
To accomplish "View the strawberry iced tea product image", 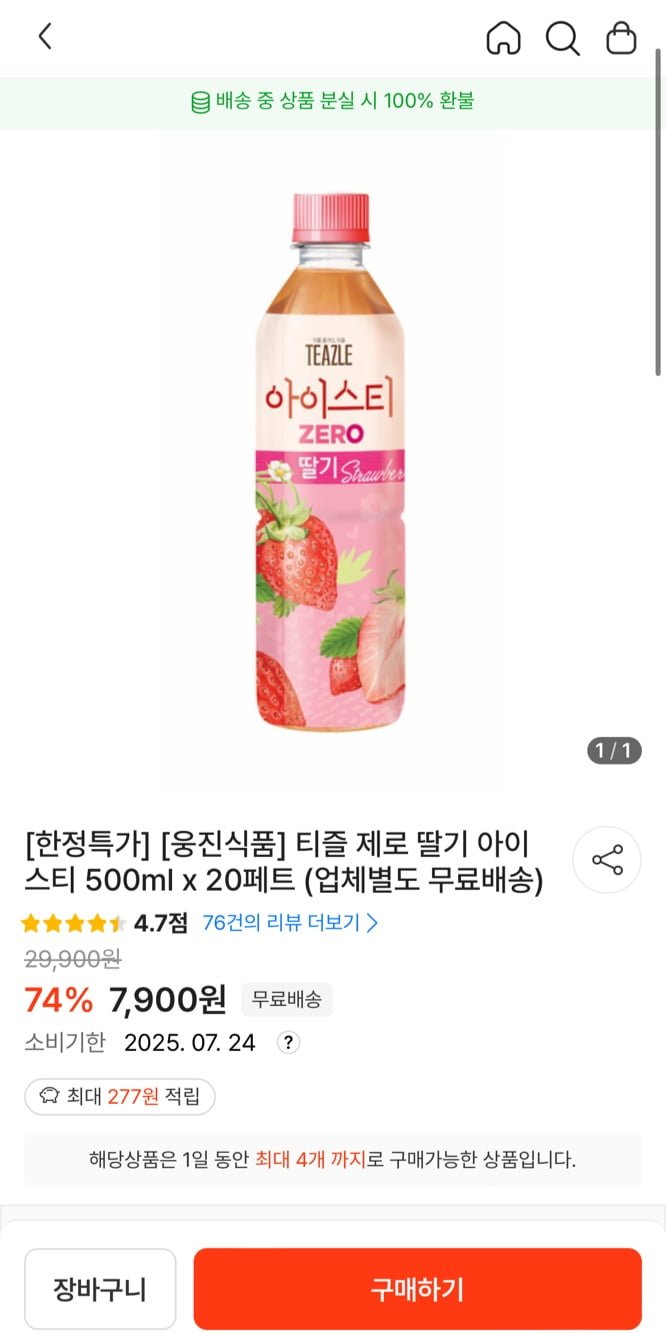I will click(333, 461).
